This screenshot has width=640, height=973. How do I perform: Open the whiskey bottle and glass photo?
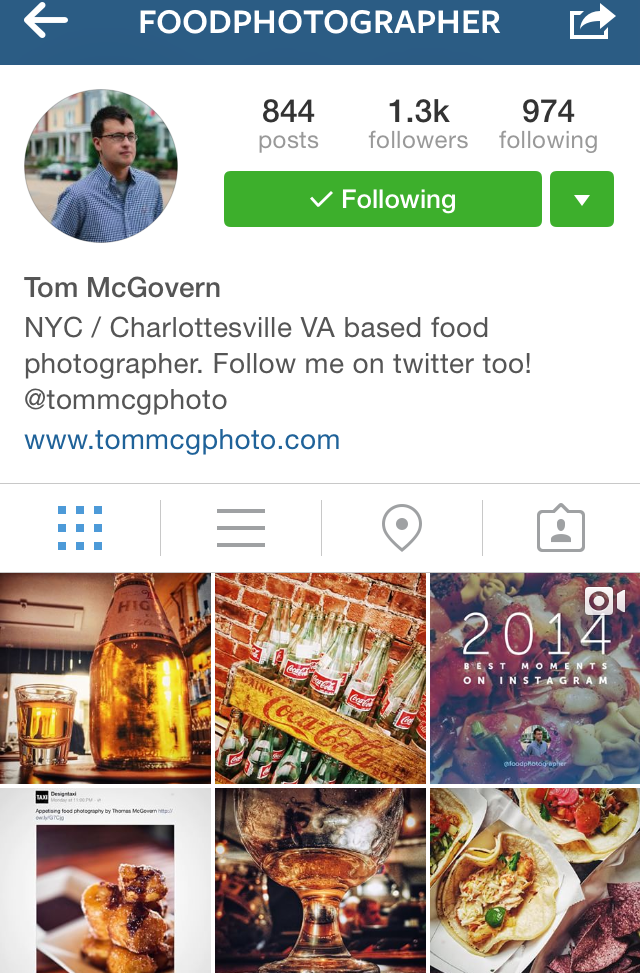click(105, 678)
